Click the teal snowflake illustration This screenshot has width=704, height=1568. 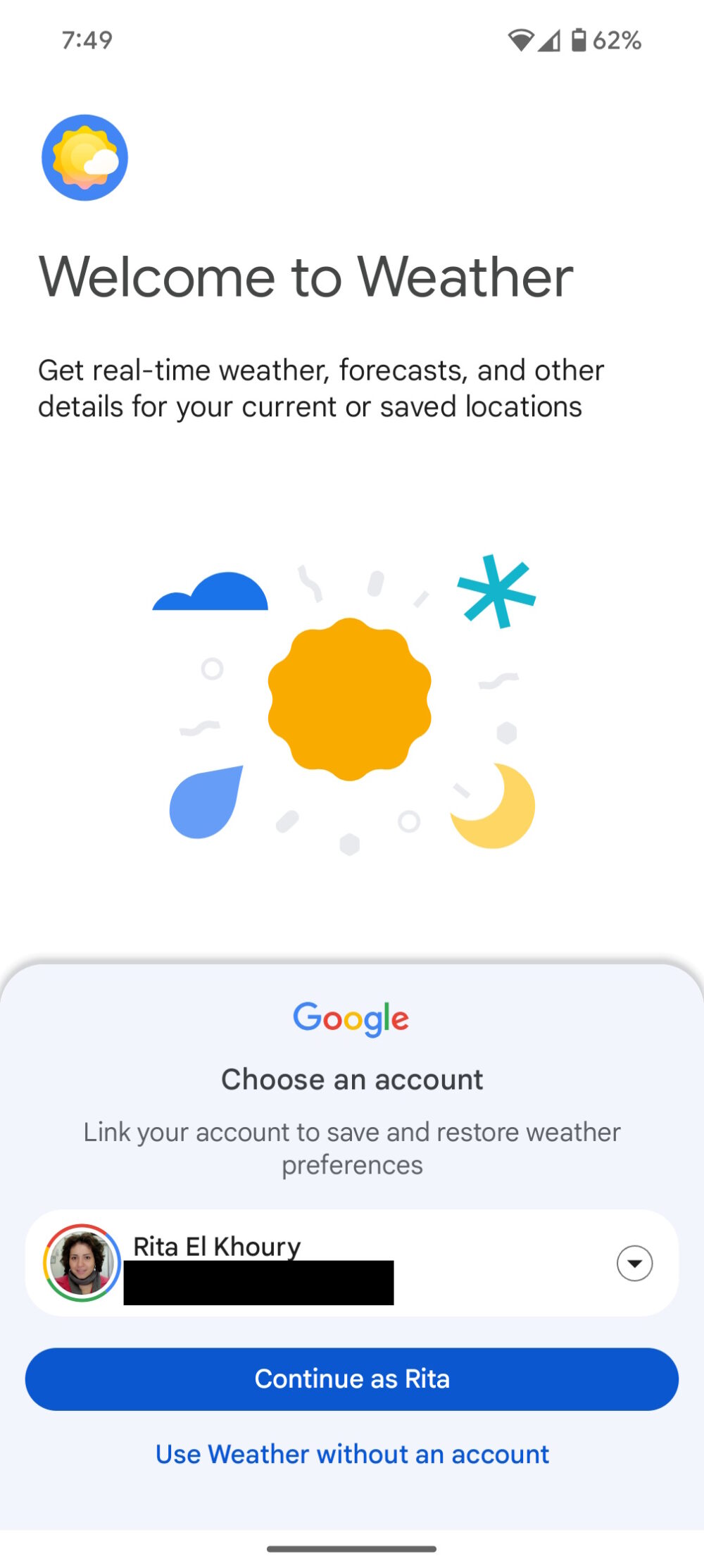point(495,592)
